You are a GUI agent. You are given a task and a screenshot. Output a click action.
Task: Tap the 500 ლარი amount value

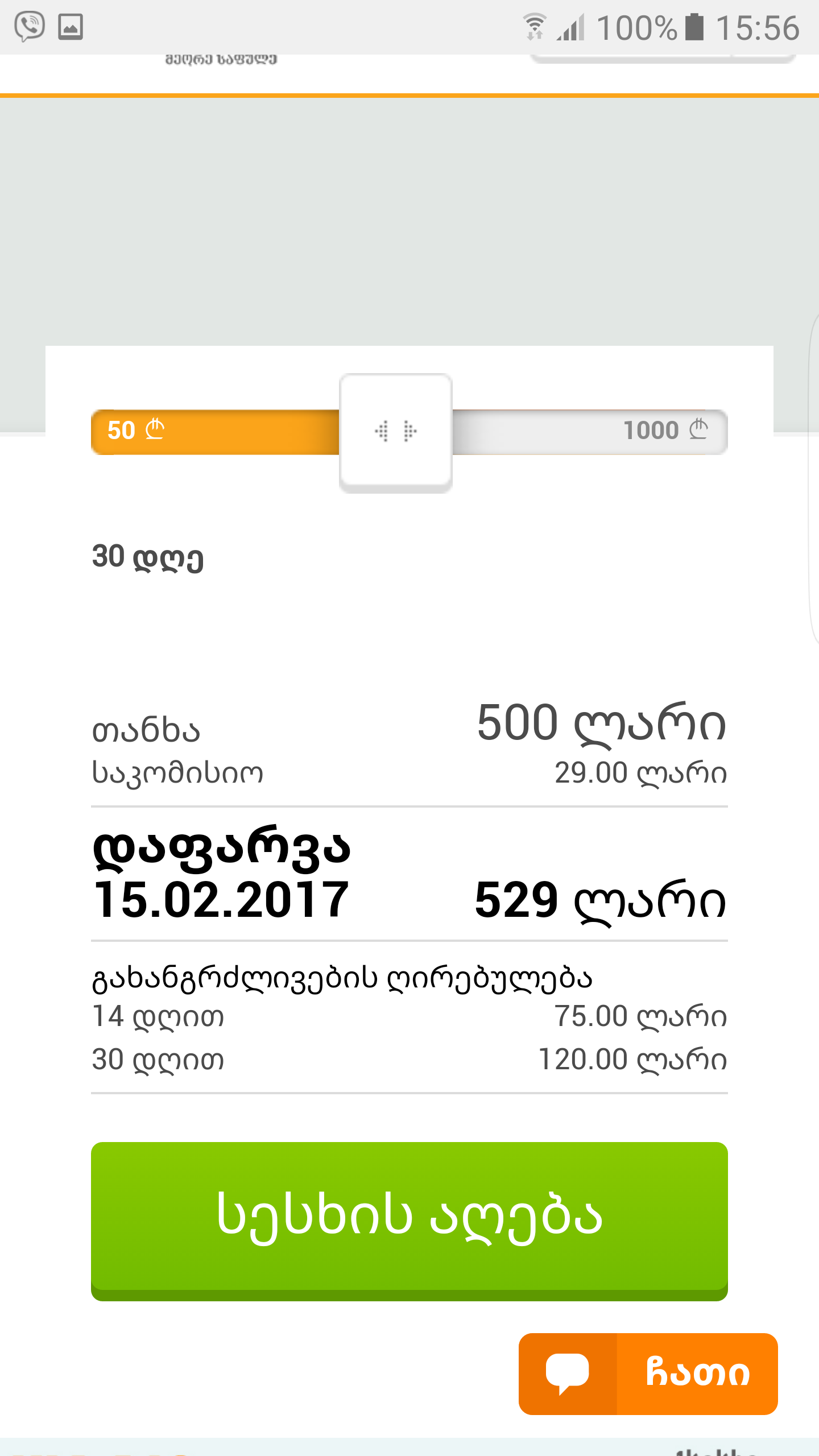(x=600, y=722)
